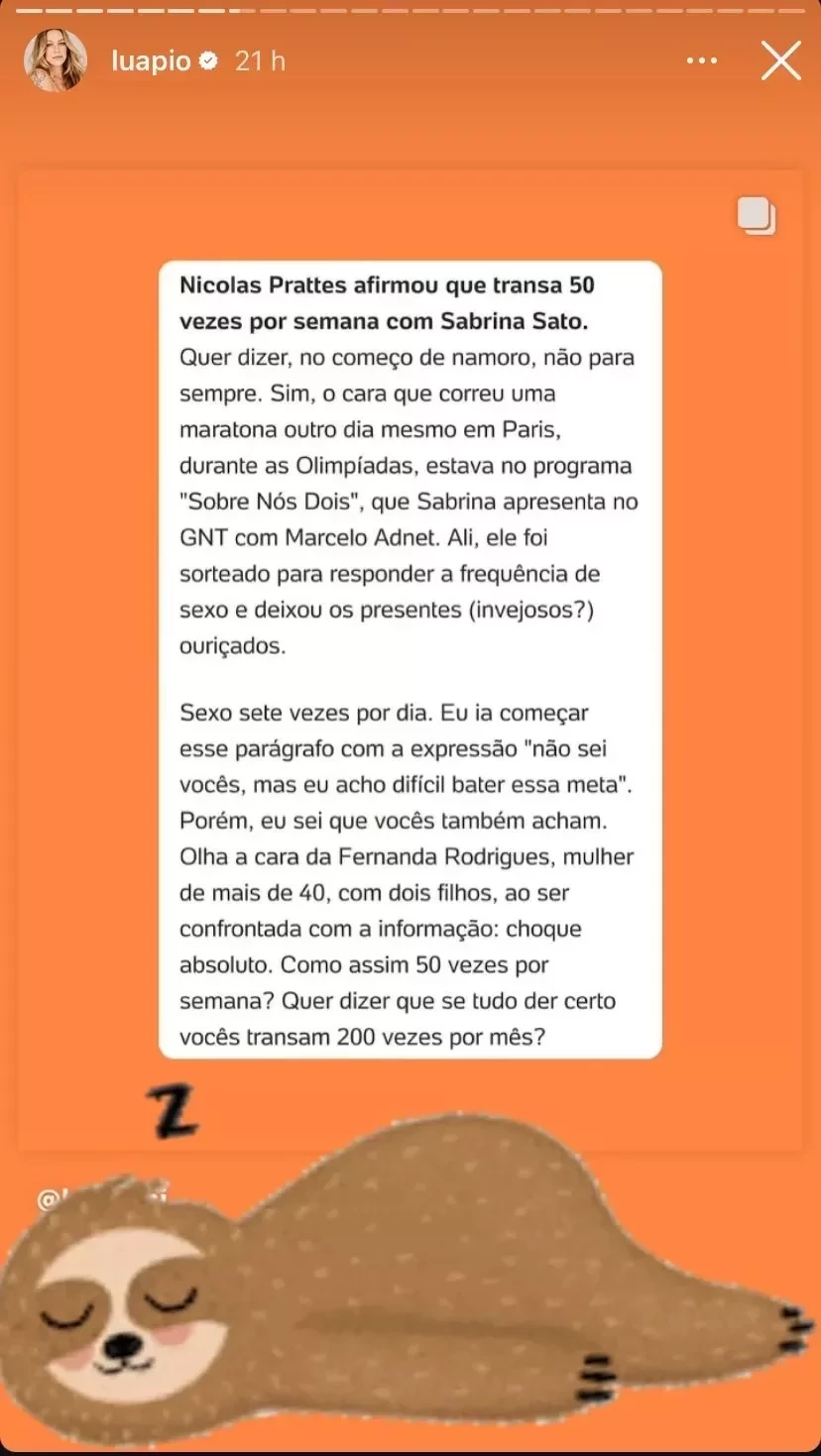Open luapio's profile picture
Viewport: 821px width, 1456px height.
coord(56,61)
